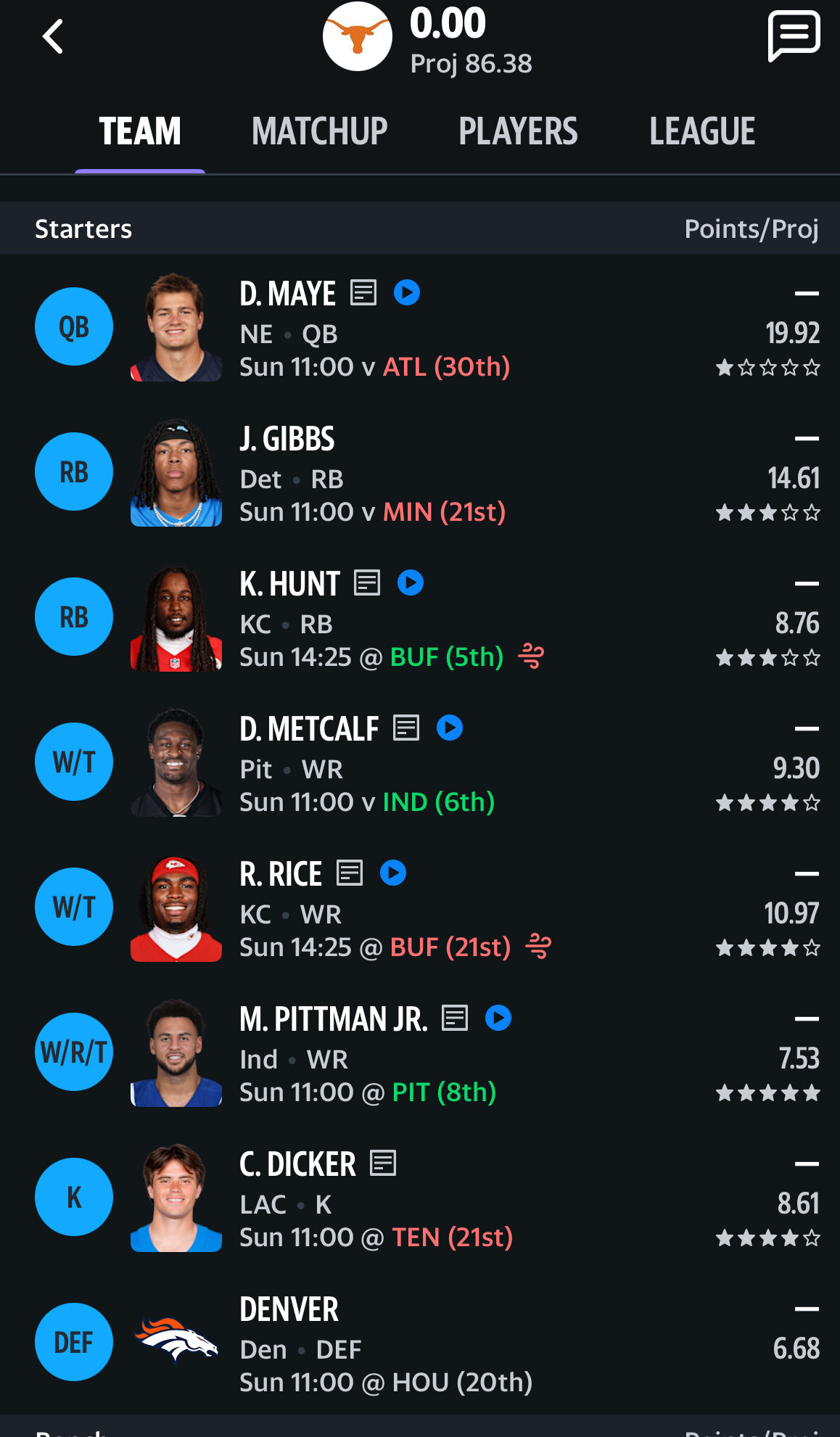The image size is (840, 1437).
Task: Play D. Maye's video highlight
Action: (x=407, y=293)
